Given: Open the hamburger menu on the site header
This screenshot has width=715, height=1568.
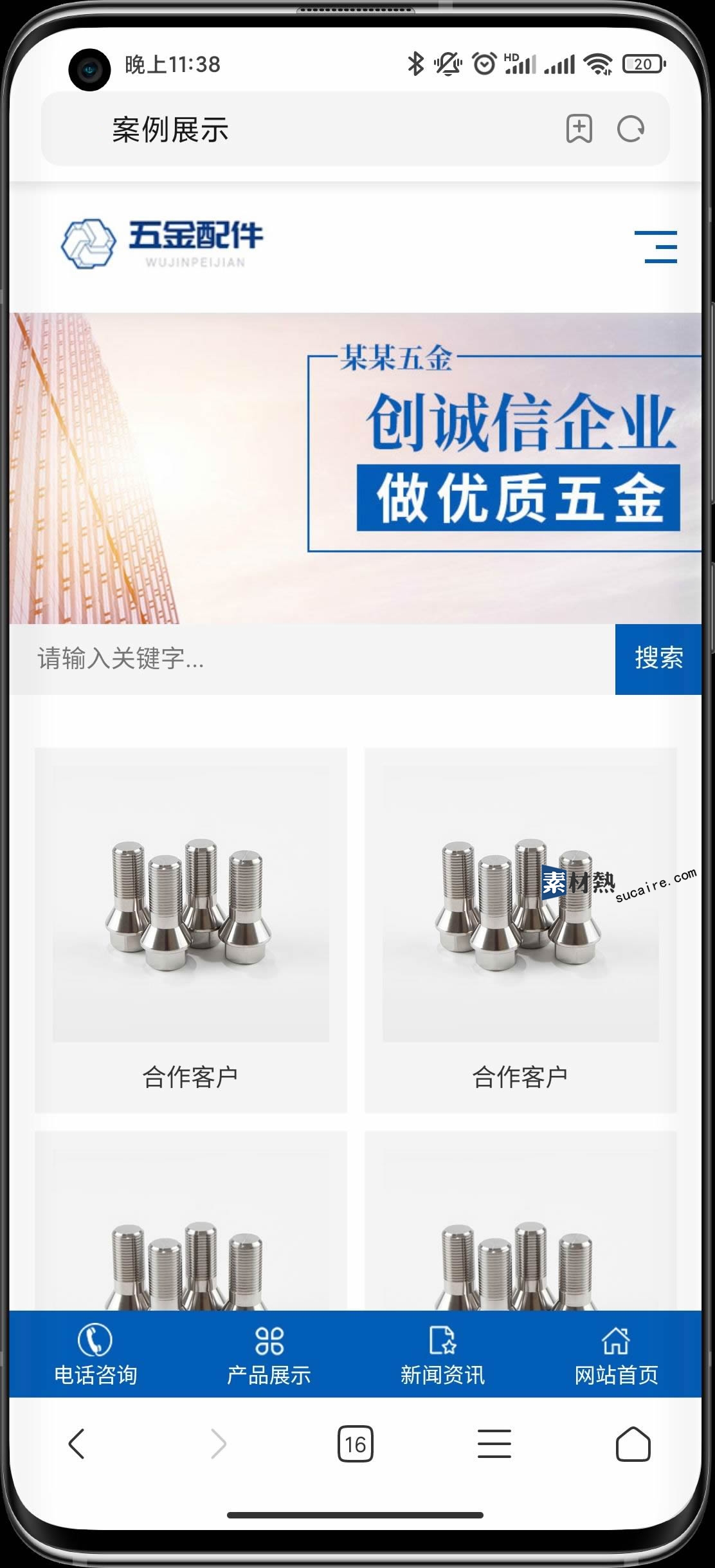Looking at the screenshot, I should point(655,246).
